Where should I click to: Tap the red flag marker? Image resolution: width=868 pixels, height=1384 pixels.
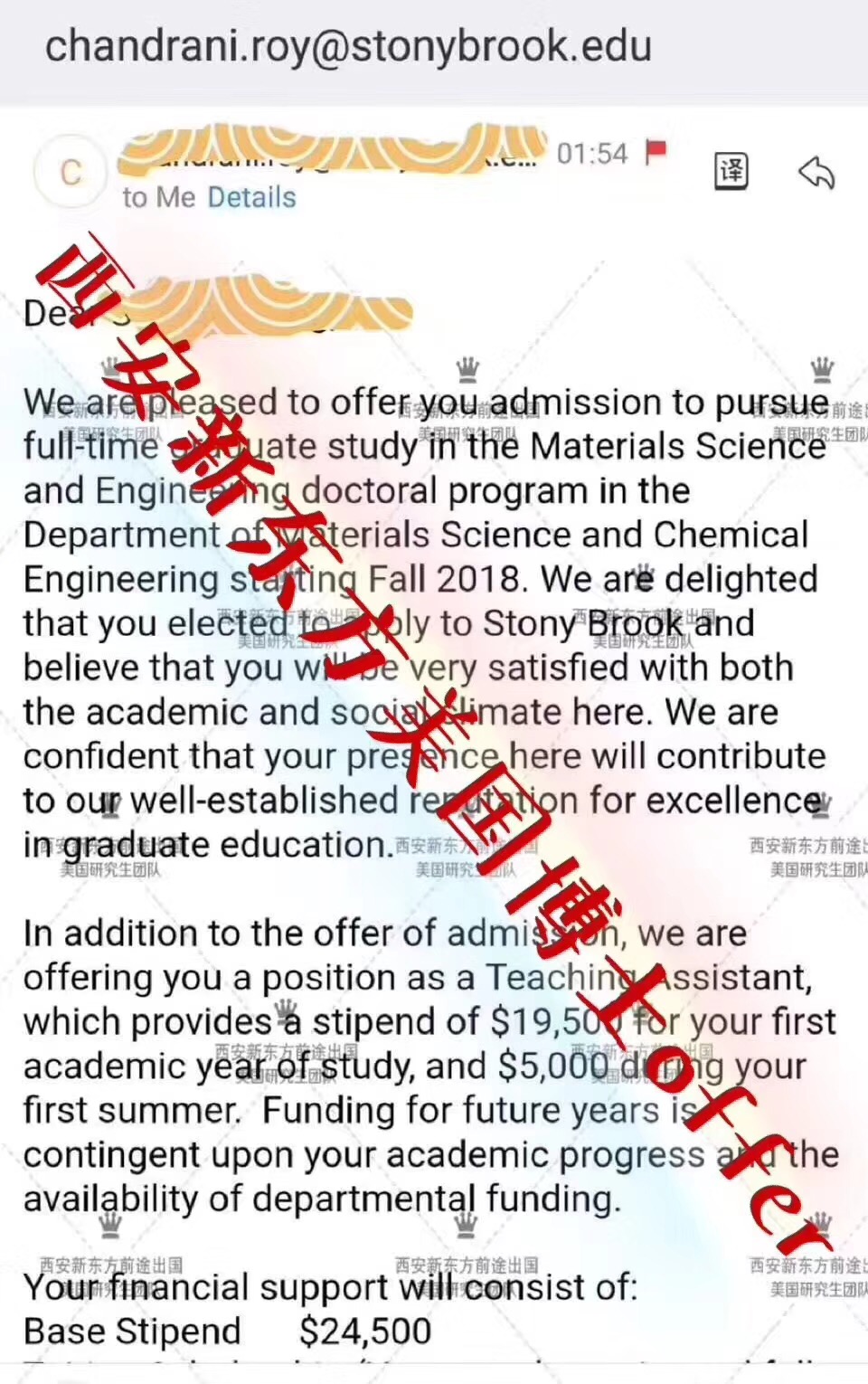pyautogui.click(x=656, y=151)
